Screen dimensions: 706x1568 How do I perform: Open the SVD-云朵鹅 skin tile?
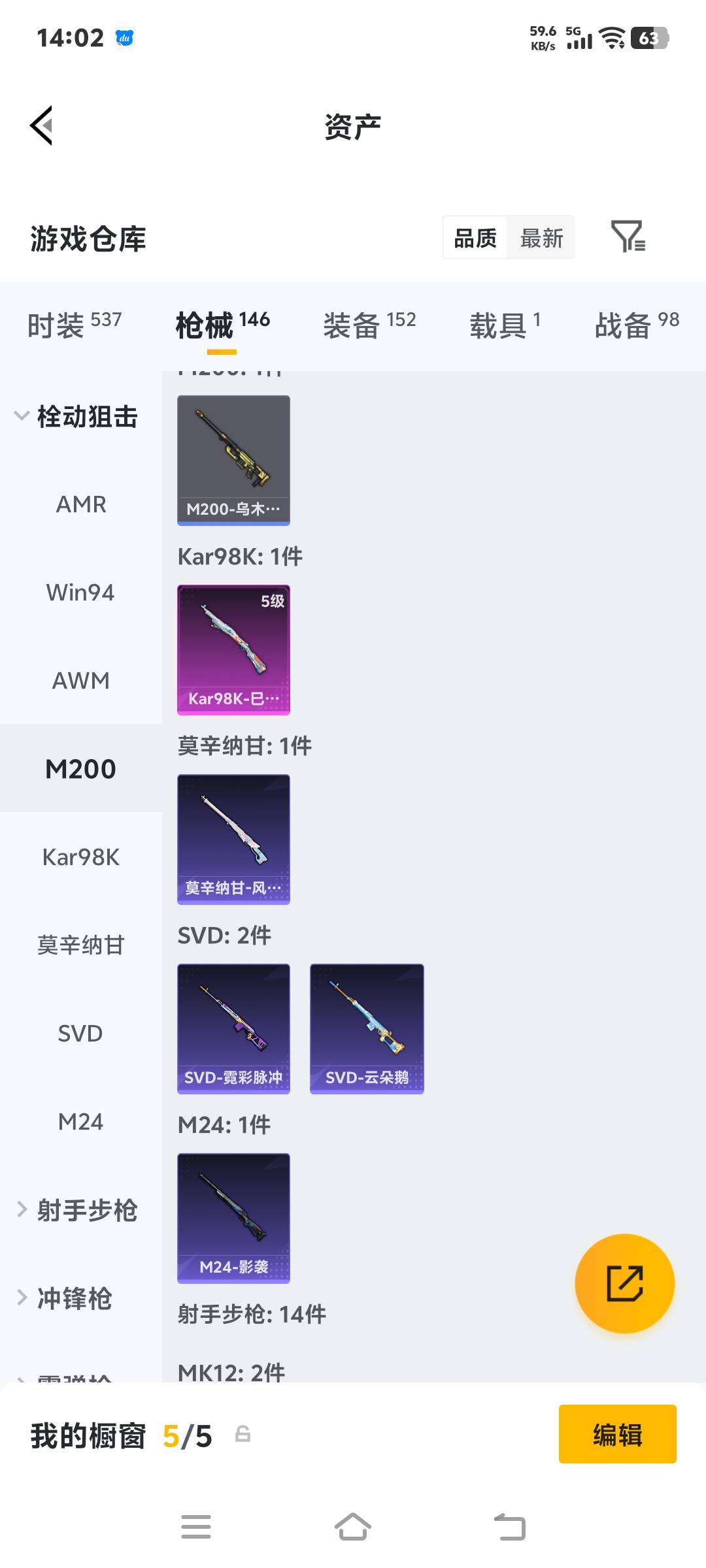pos(367,1028)
